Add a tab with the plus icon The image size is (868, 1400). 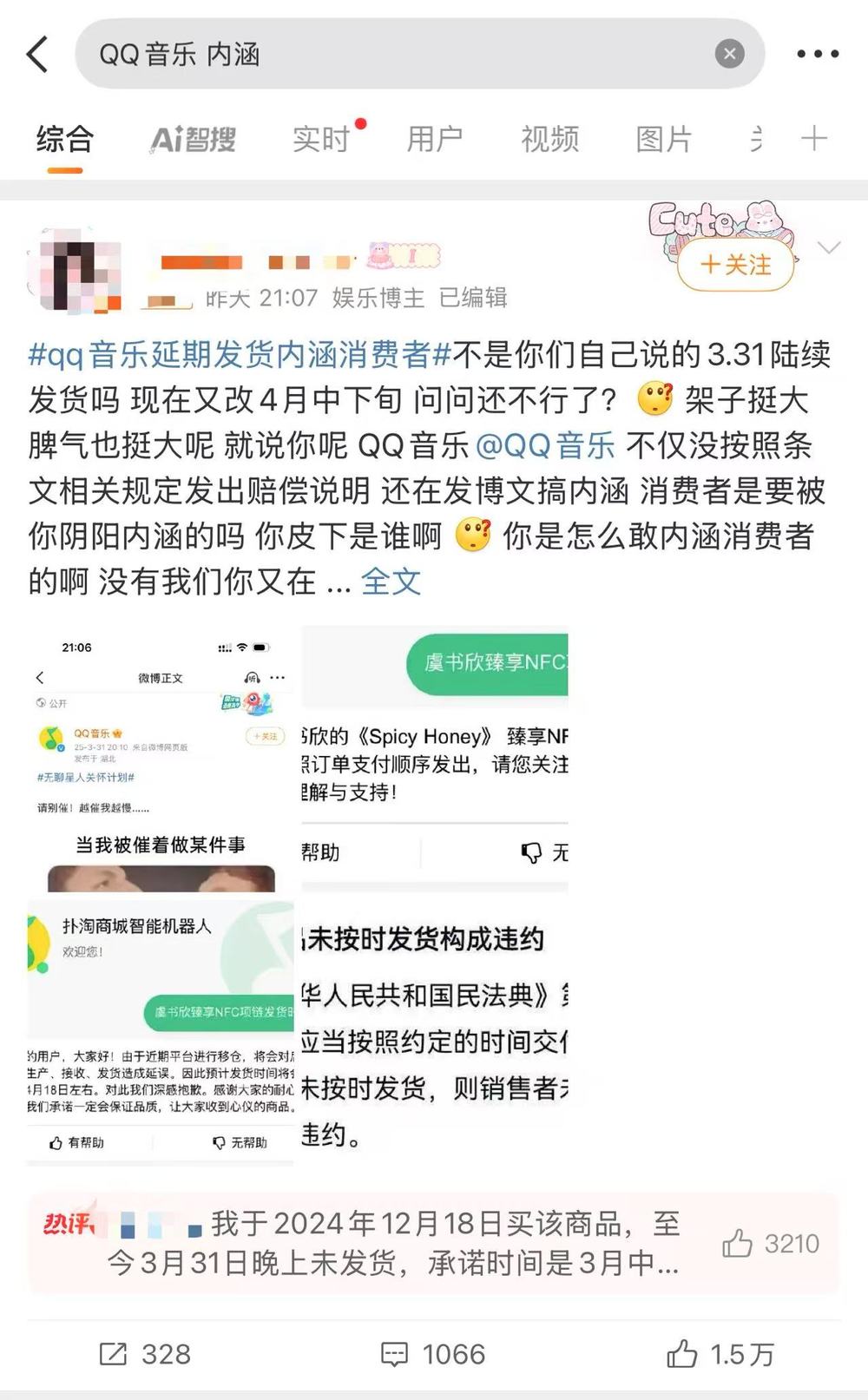click(x=813, y=139)
